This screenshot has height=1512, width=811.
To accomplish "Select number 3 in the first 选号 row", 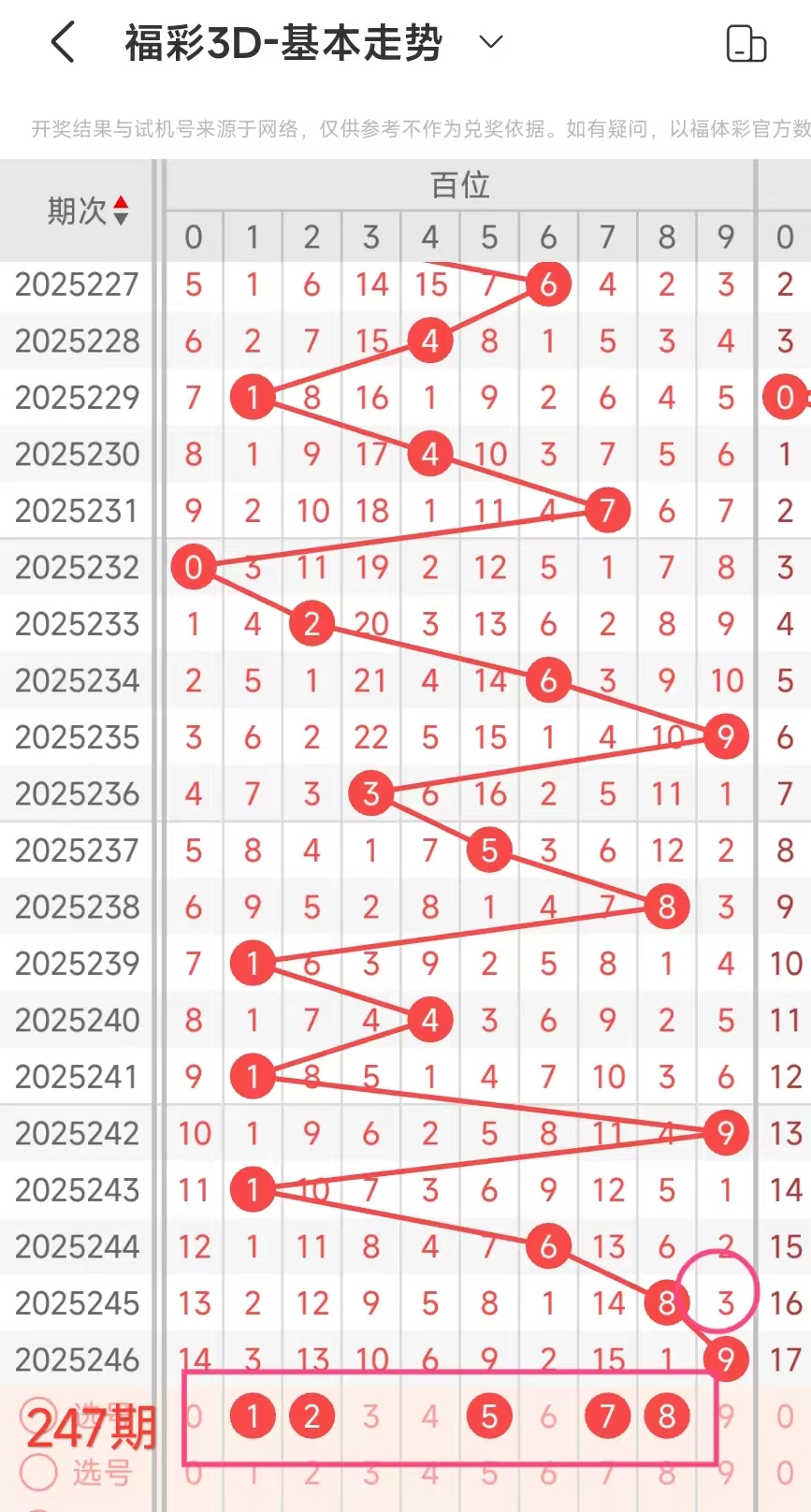I will tap(371, 1417).
